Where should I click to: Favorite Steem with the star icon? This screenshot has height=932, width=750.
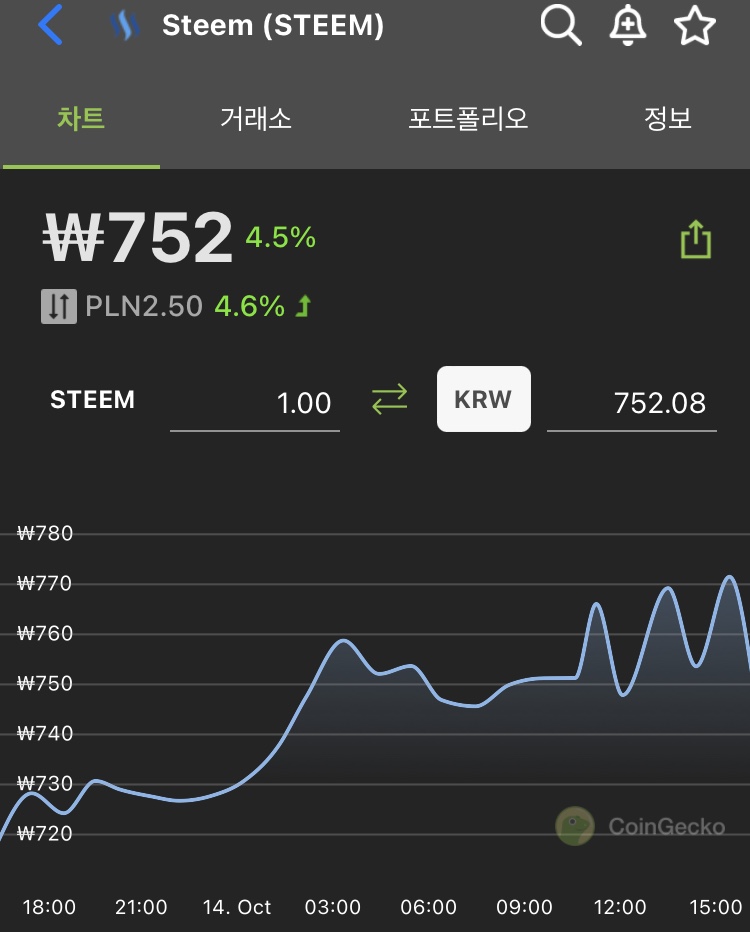(694, 26)
